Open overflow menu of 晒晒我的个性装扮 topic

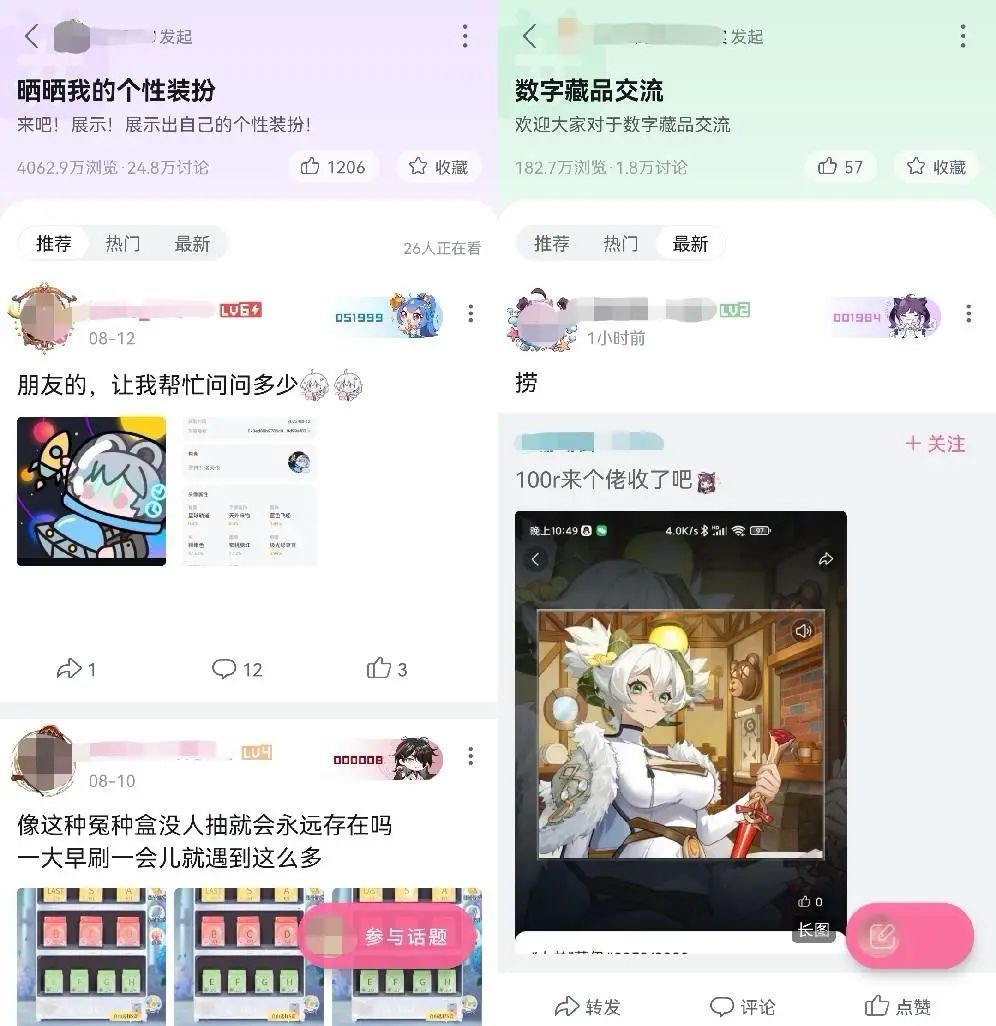coord(465,37)
